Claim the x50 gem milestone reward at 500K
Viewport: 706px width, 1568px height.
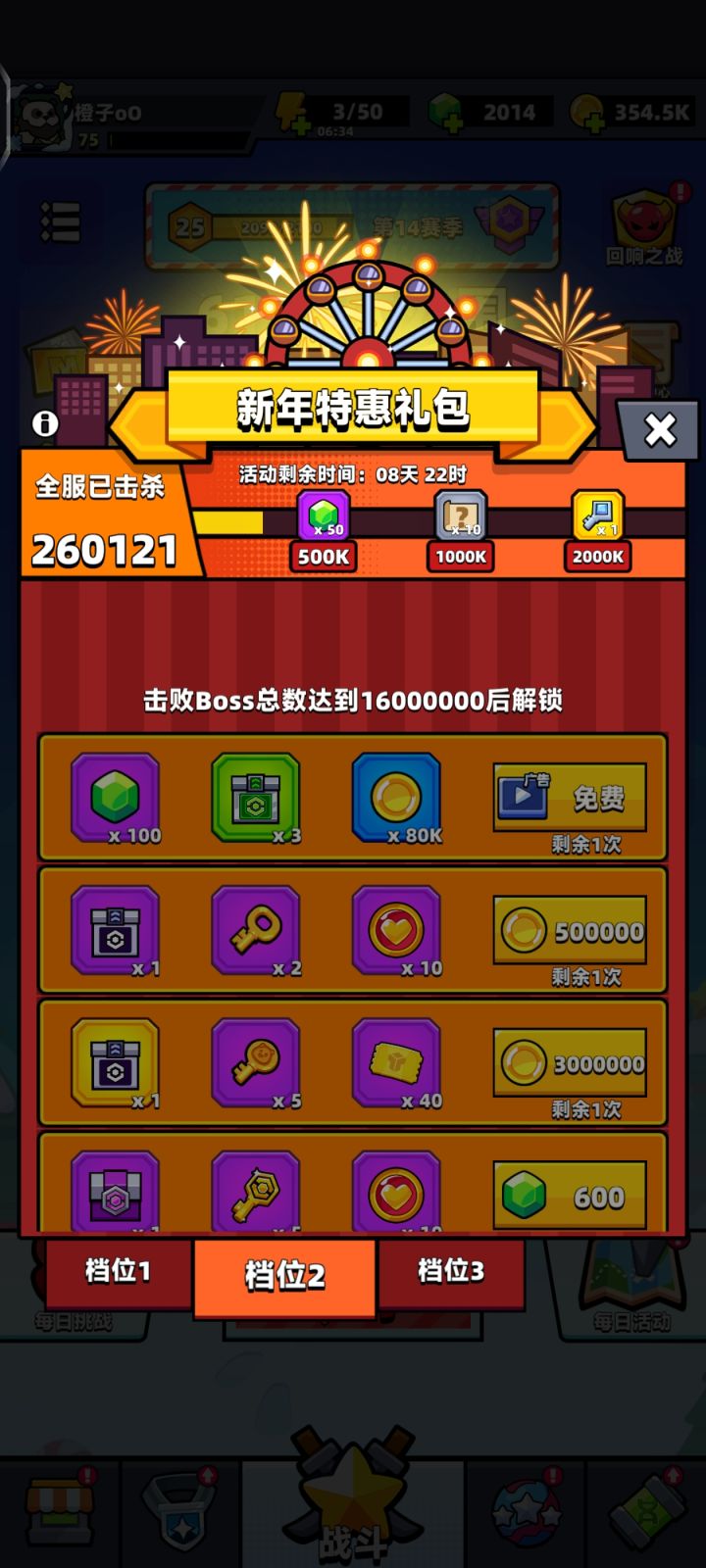coord(322,514)
